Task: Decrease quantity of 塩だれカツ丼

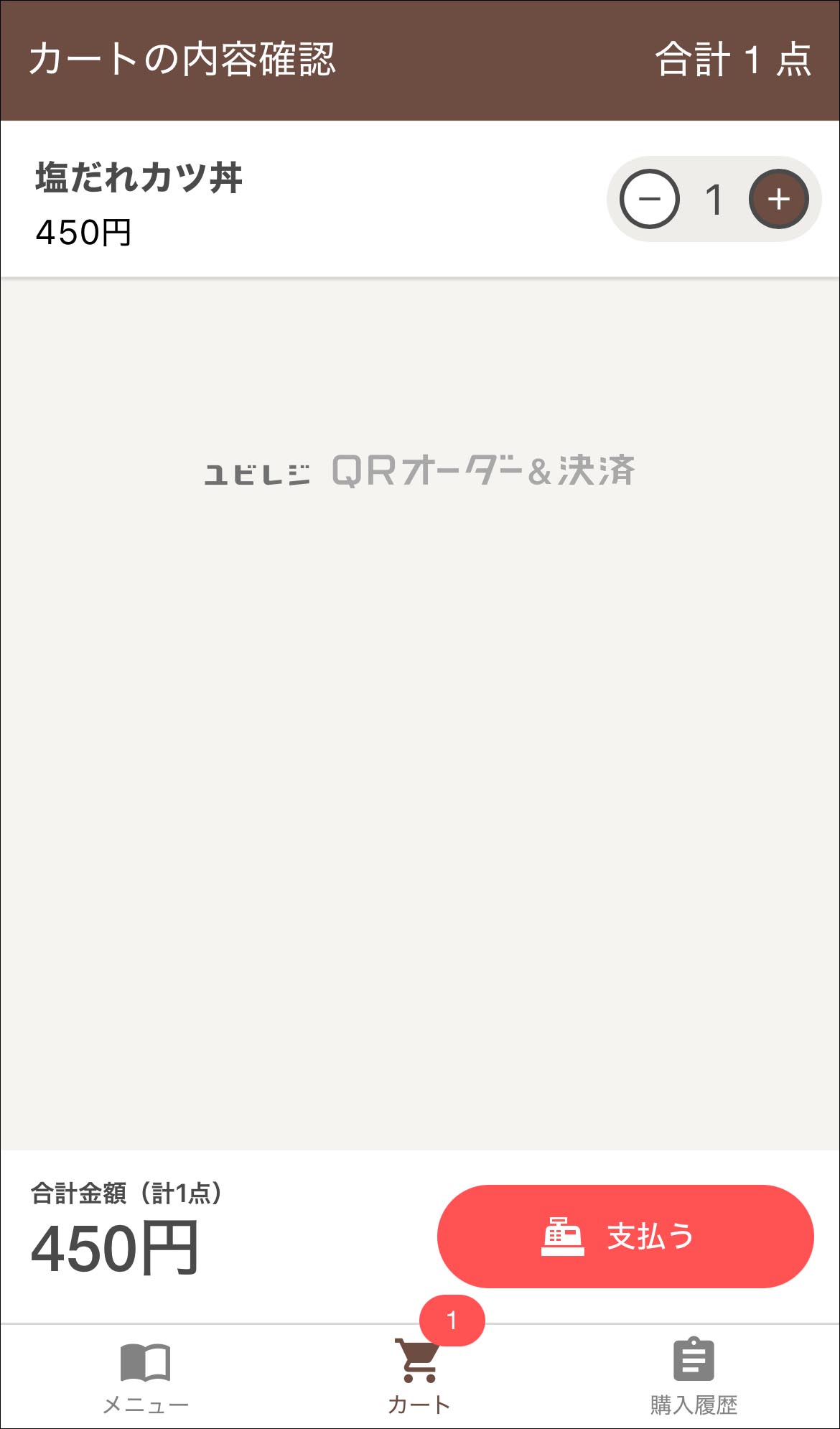Action: (x=650, y=199)
